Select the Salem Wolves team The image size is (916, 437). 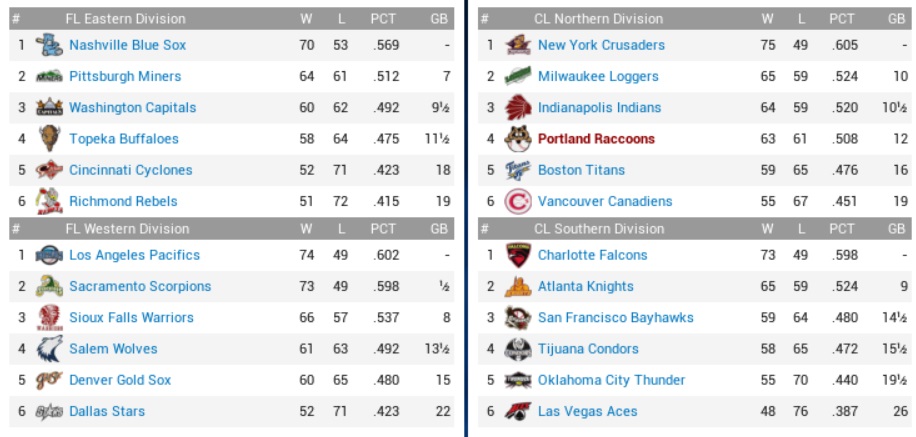point(113,349)
